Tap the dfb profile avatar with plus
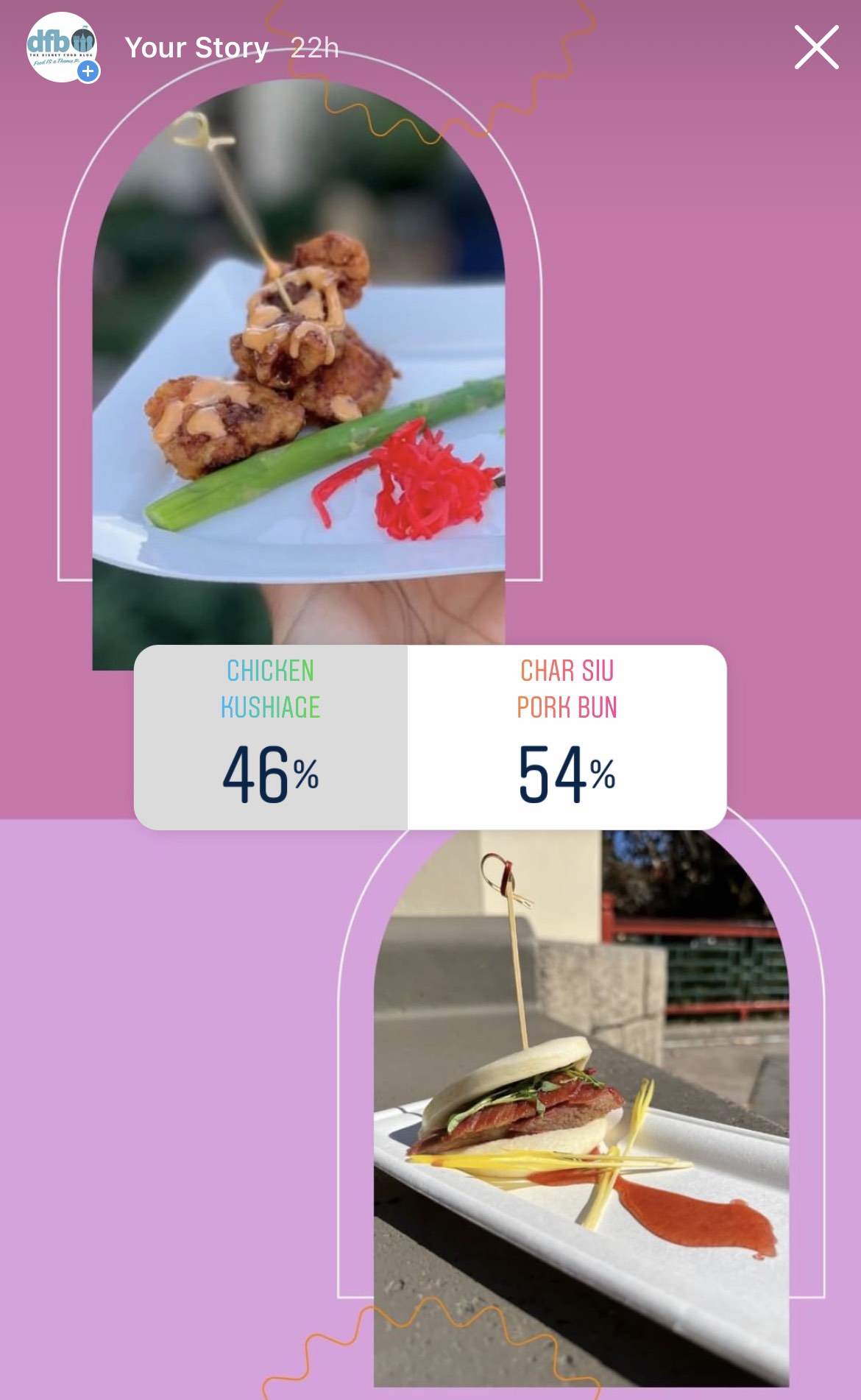The width and height of the screenshot is (861, 1400). coord(62,47)
